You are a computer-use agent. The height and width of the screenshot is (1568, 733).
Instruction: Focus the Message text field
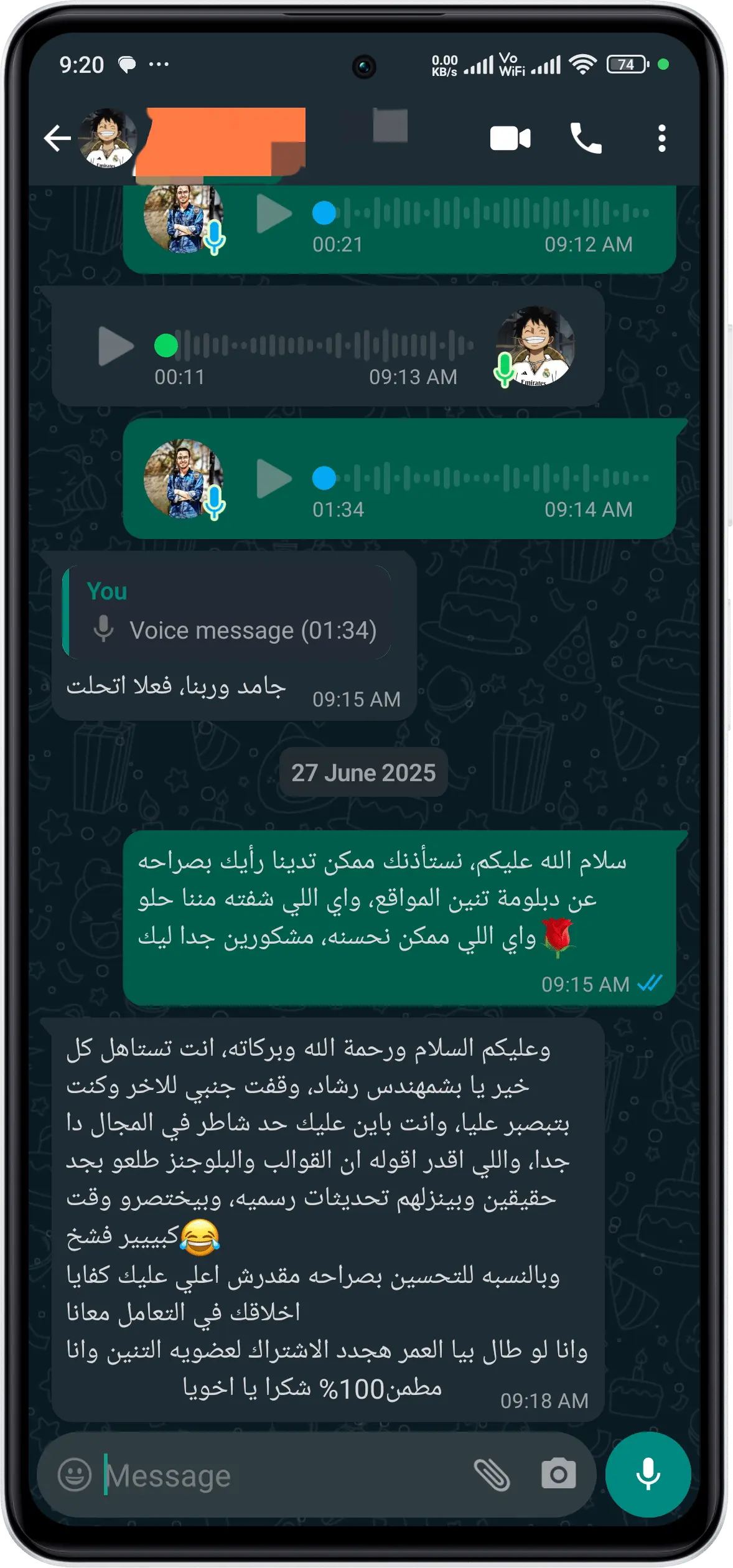[280, 1475]
